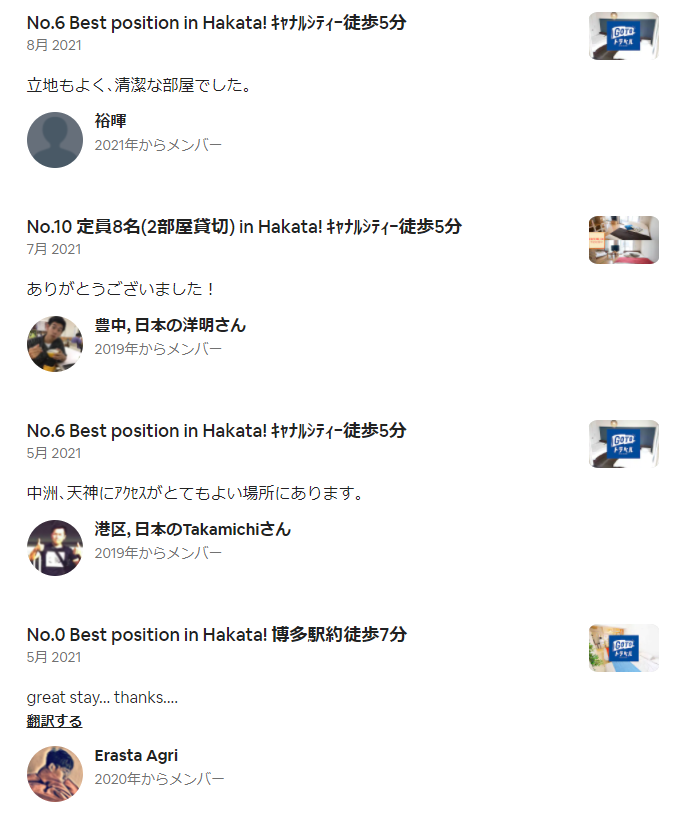Image resolution: width=685 pixels, height=813 pixels.
Task: Tap thumbnail beside the August 2021 review
Action: click(623, 36)
